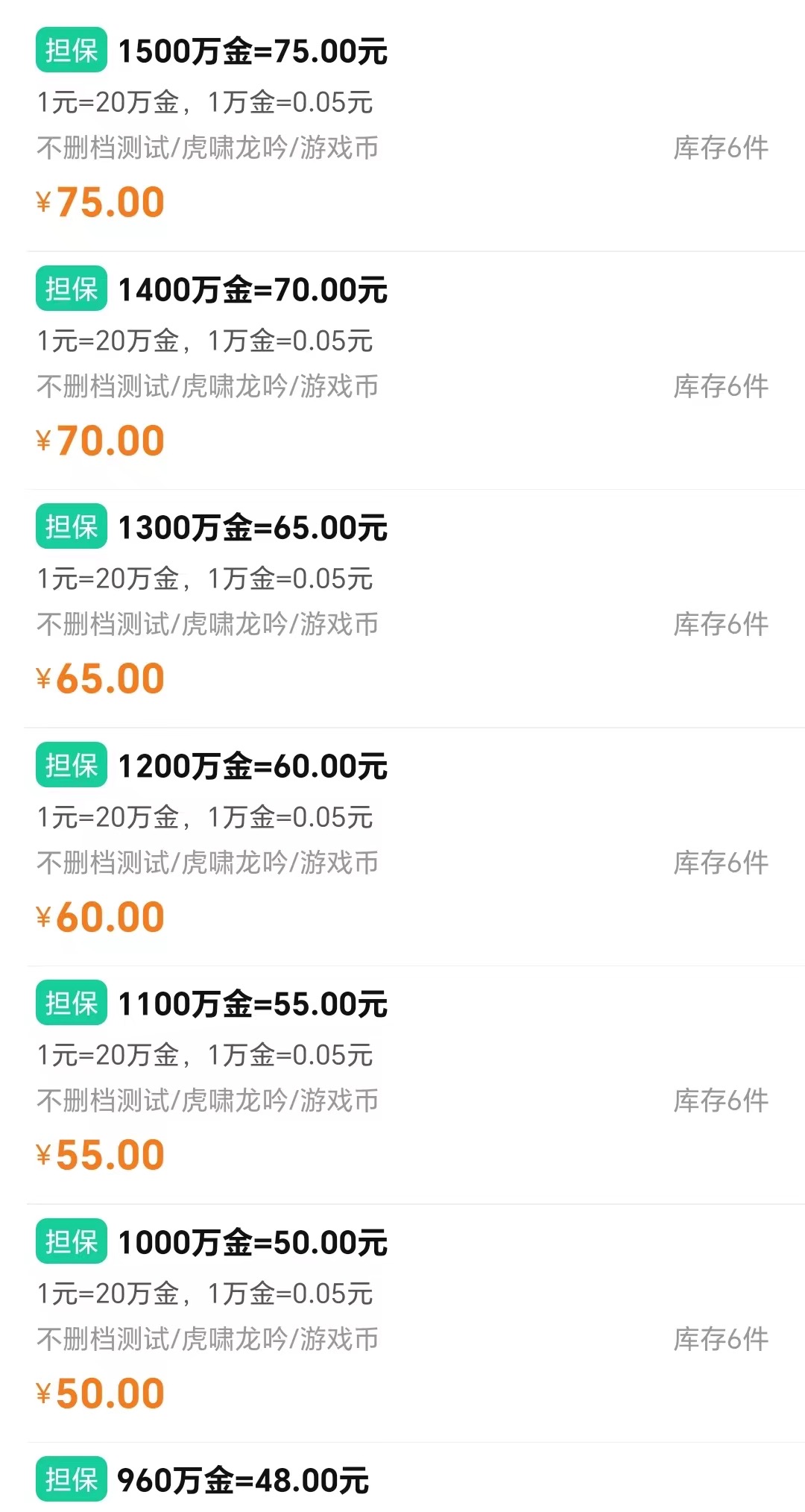805x1512 pixels.
Task: Click the 库存6件 stock label on 1000万金 listing
Action: point(719,1339)
